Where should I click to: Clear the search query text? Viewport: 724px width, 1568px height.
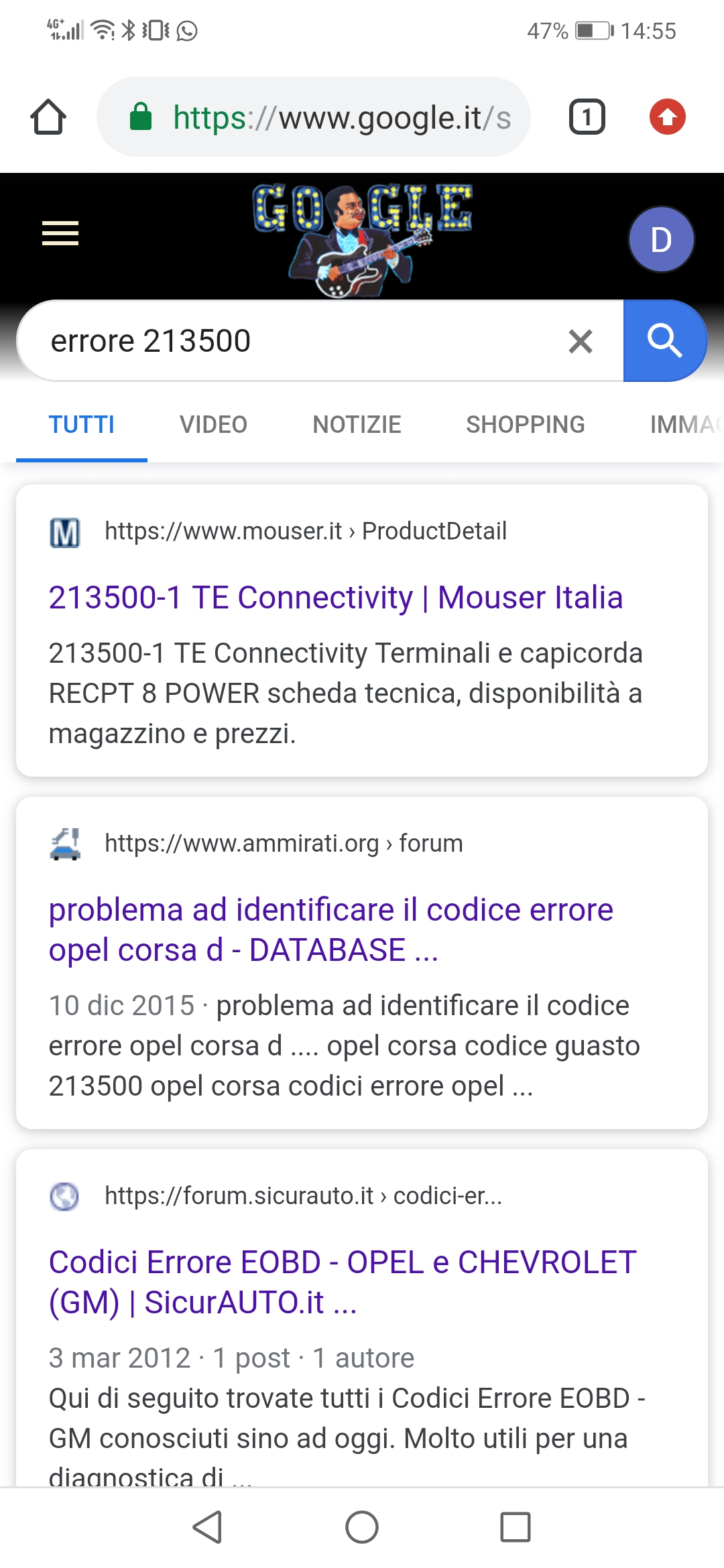(581, 341)
